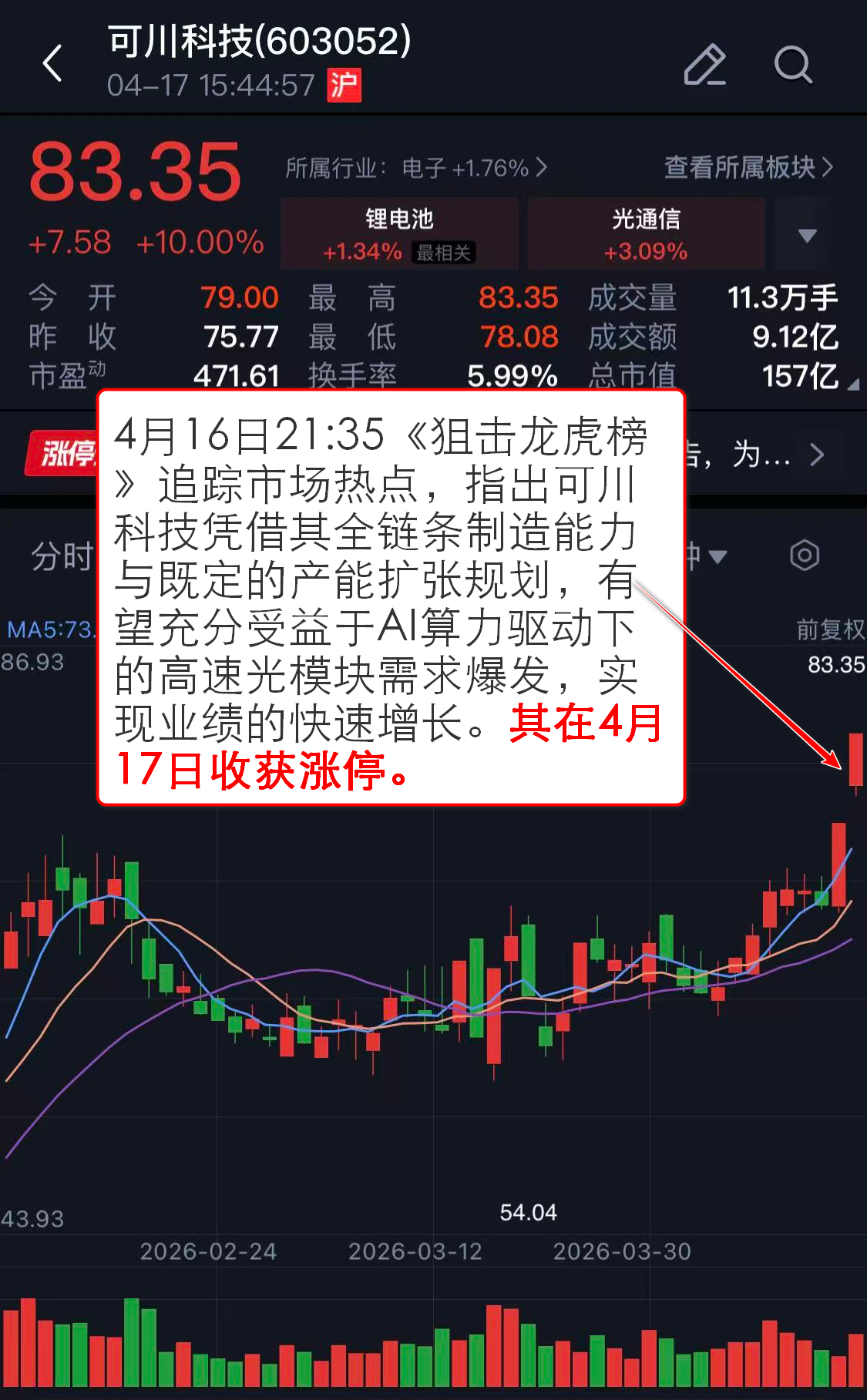Open the 锂电池 sector chip
The width and height of the screenshot is (867, 1400).
click(x=399, y=233)
